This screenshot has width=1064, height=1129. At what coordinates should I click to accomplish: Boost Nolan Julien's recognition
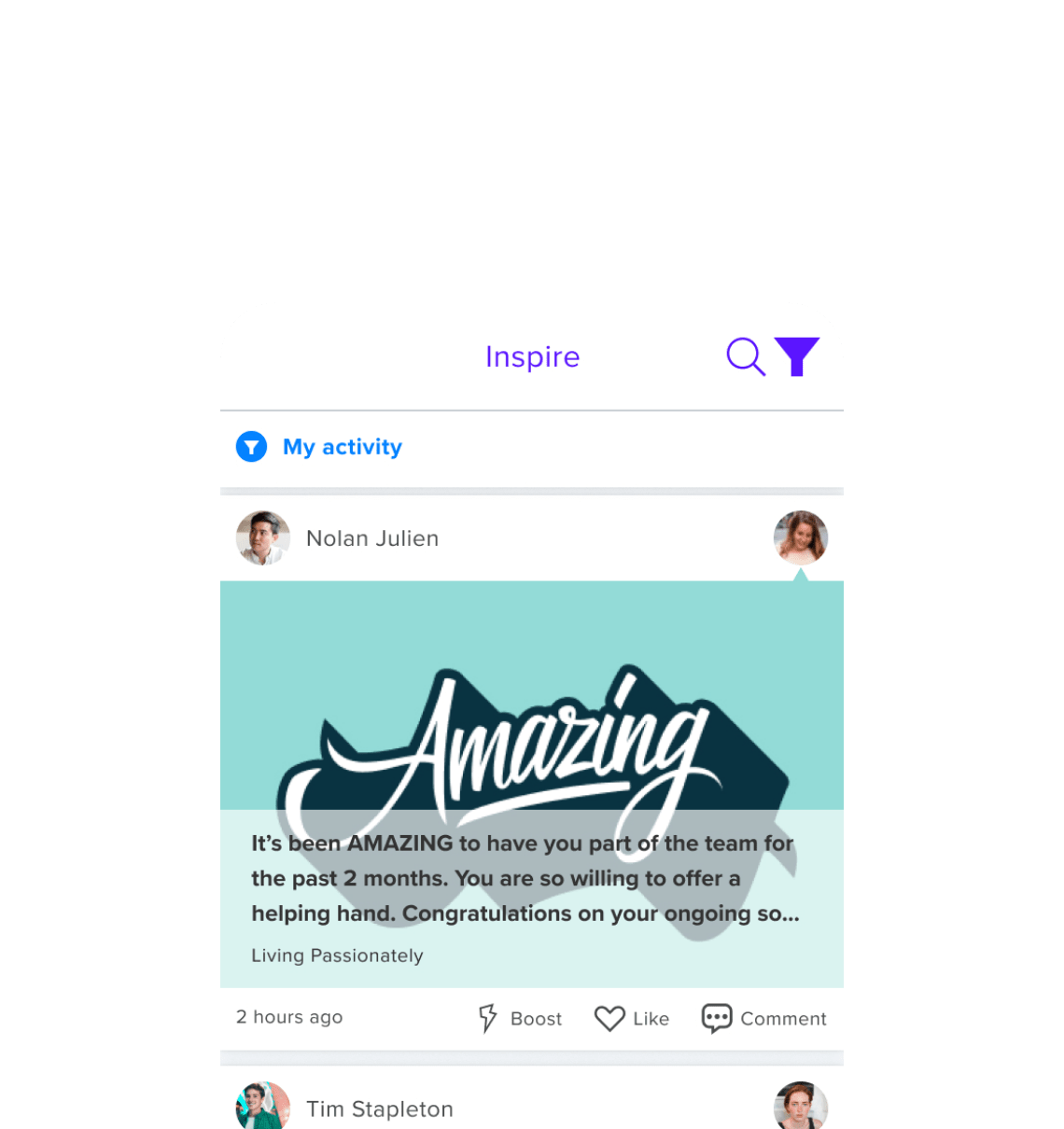520,1018
